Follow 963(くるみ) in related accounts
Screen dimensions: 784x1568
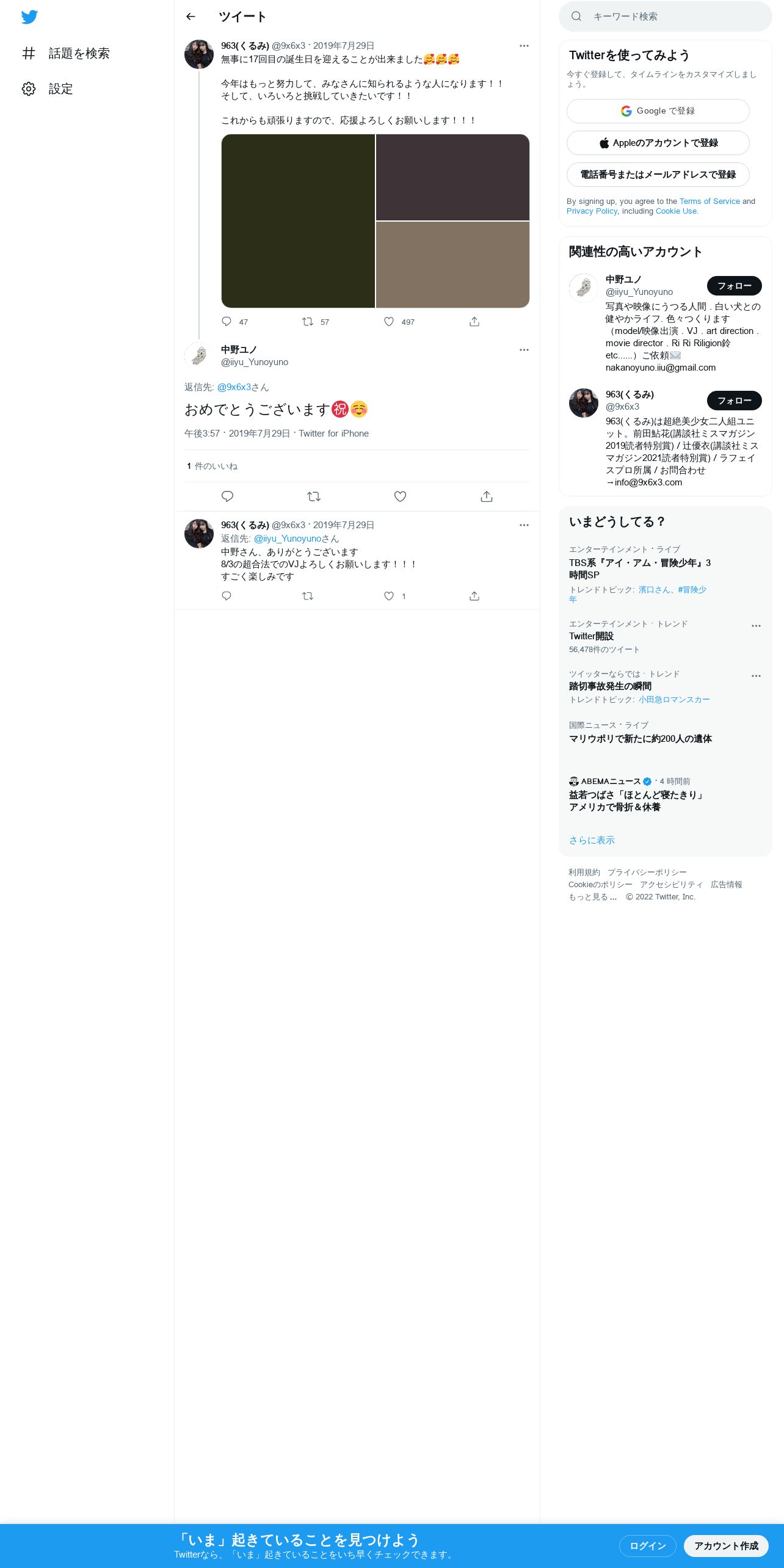click(x=735, y=401)
